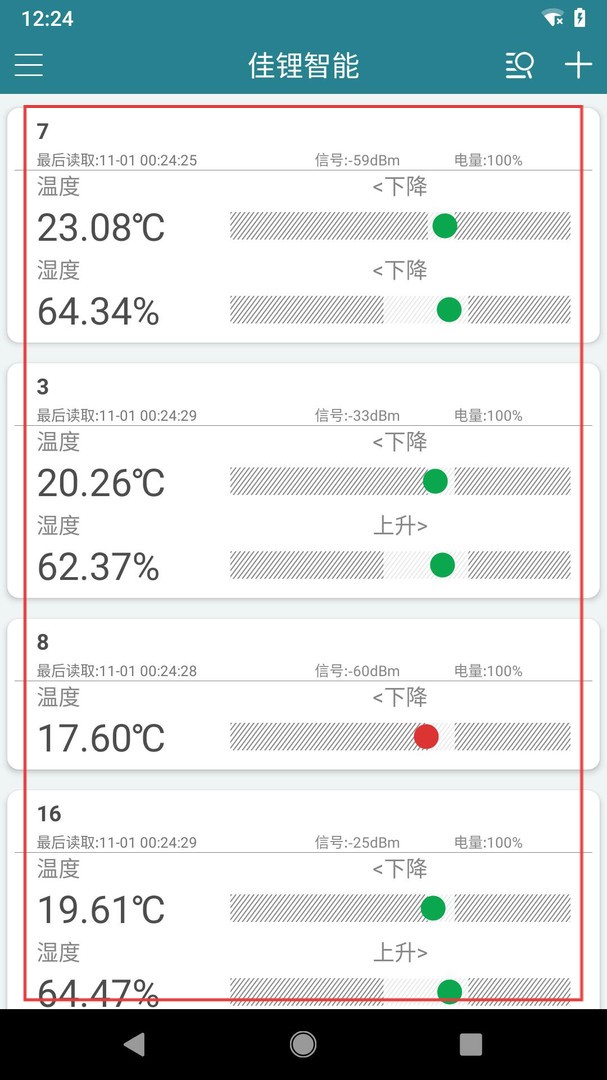This screenshot has height=1080, width=607.
Task: Open sensor card 16
Action: tap(303, 900)
